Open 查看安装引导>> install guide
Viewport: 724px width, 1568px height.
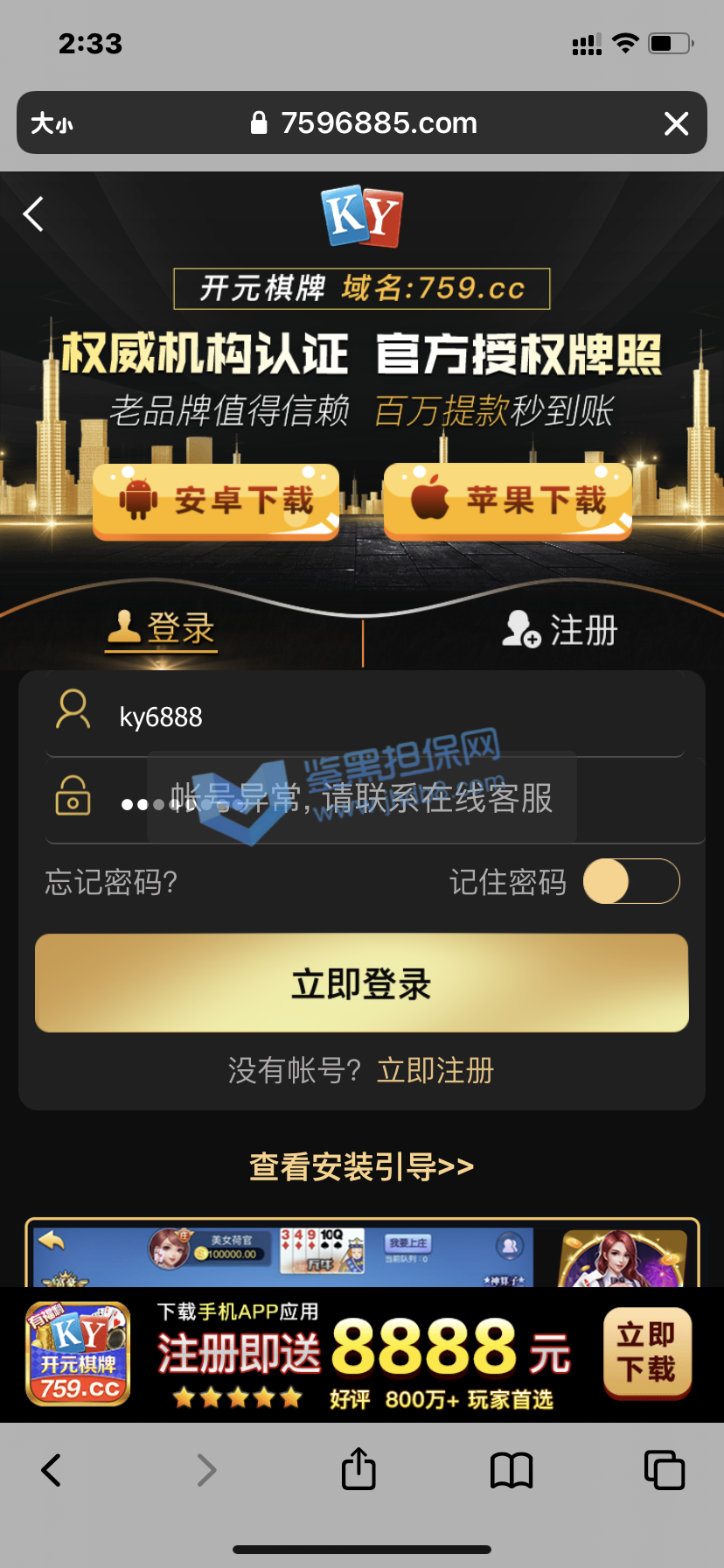362,1166
